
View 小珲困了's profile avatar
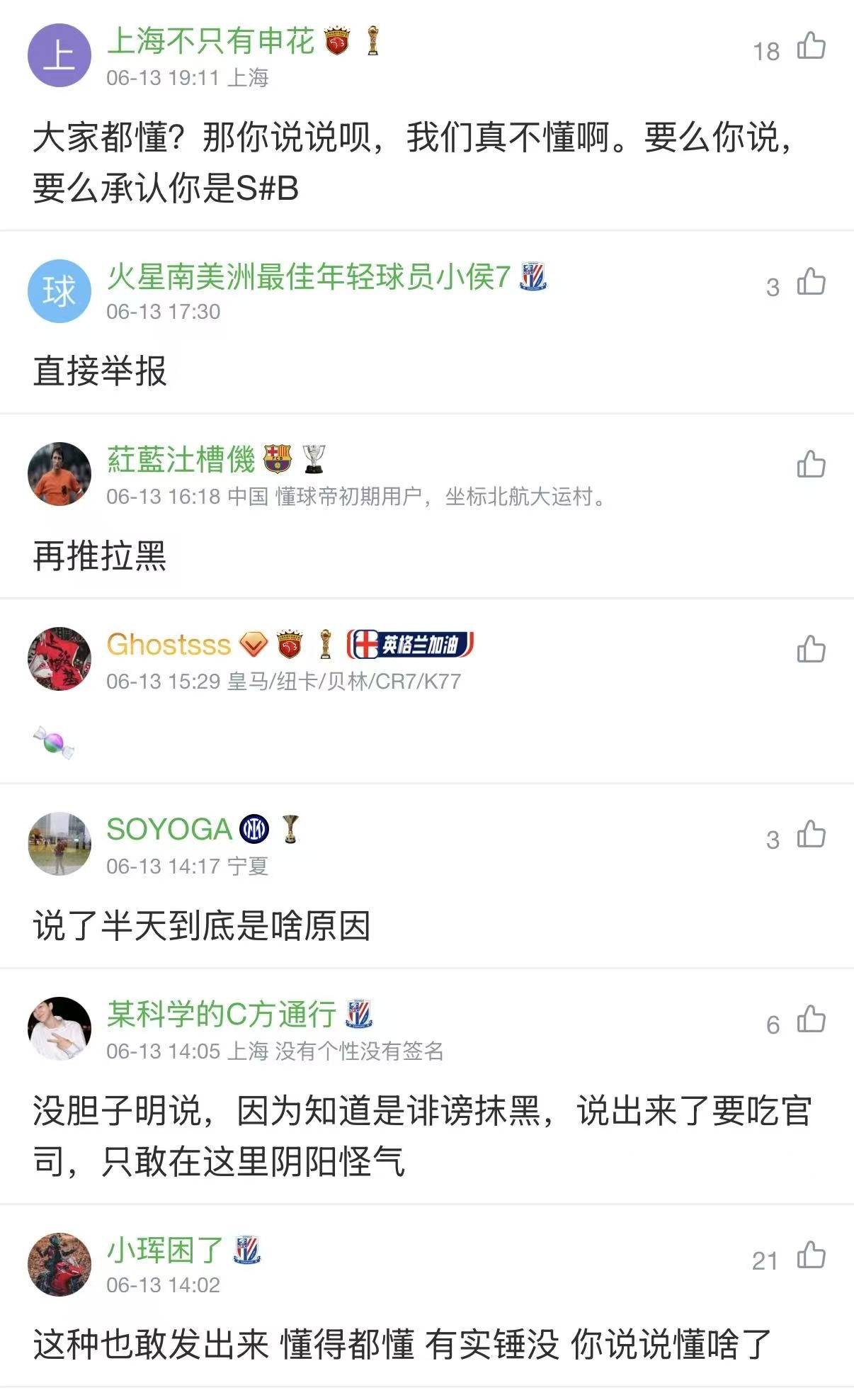59,1265
